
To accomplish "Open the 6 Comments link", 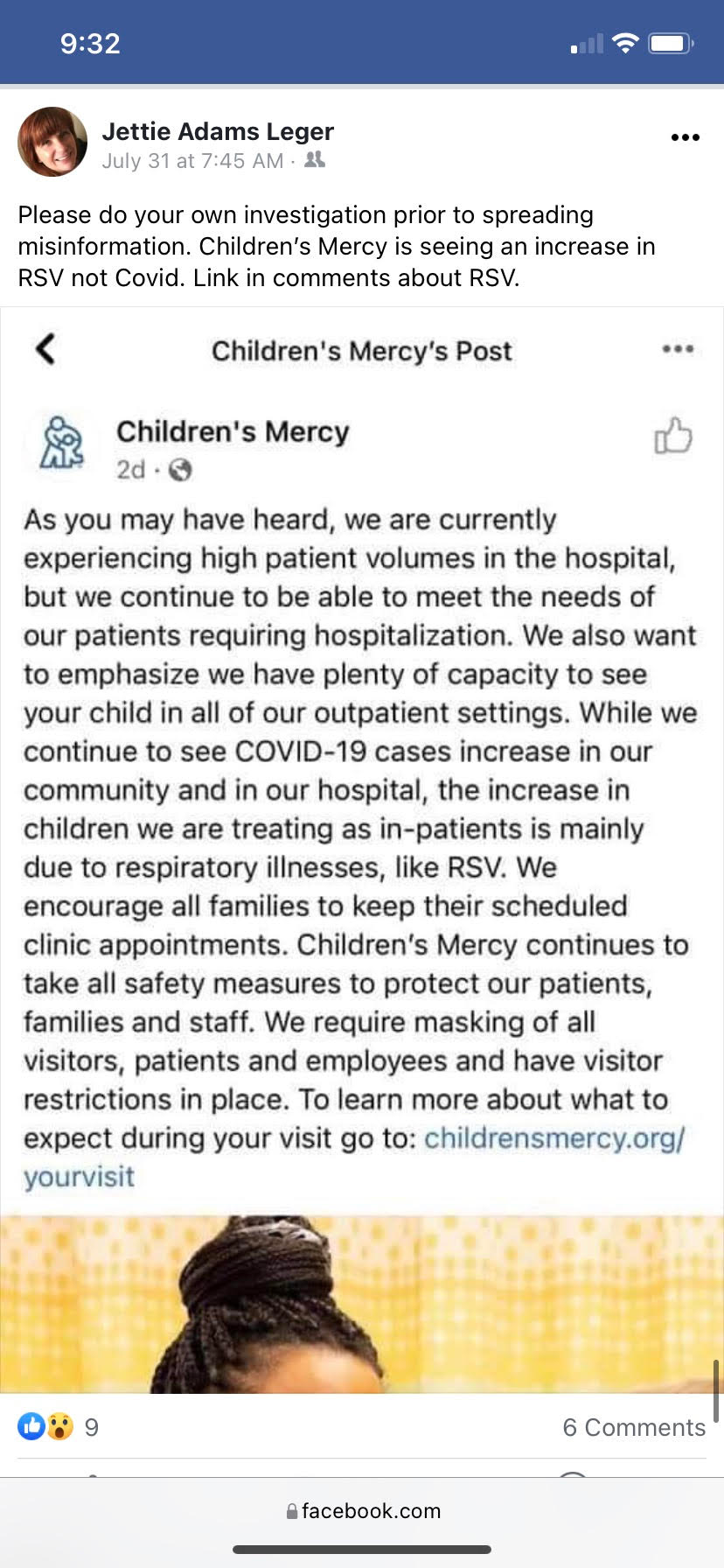I will 634,1427.
